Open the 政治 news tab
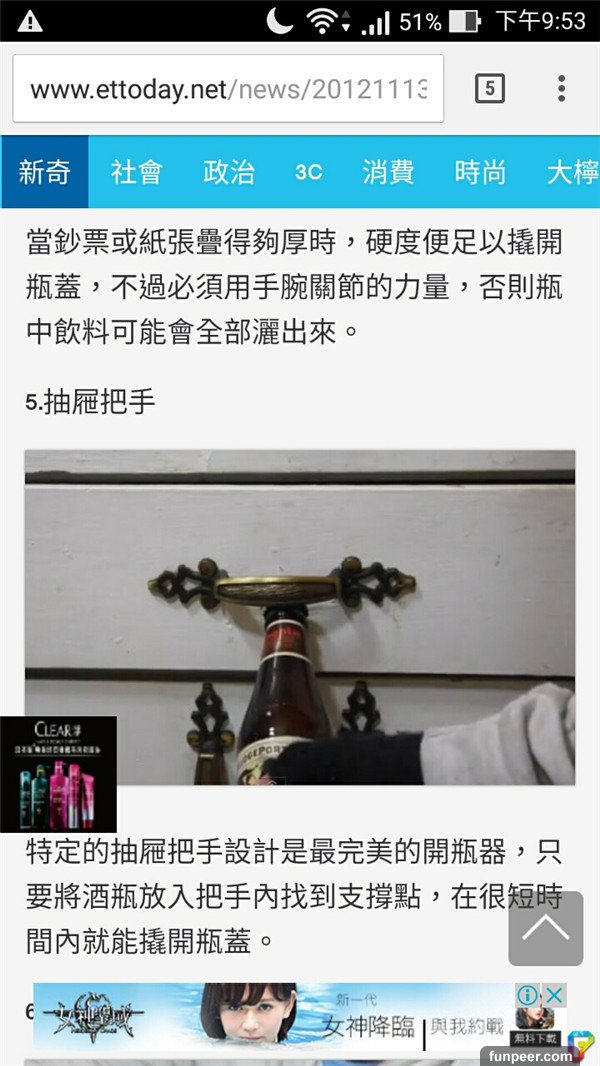This screenshot has height=1066, width=600. click(x=228, y=172)
